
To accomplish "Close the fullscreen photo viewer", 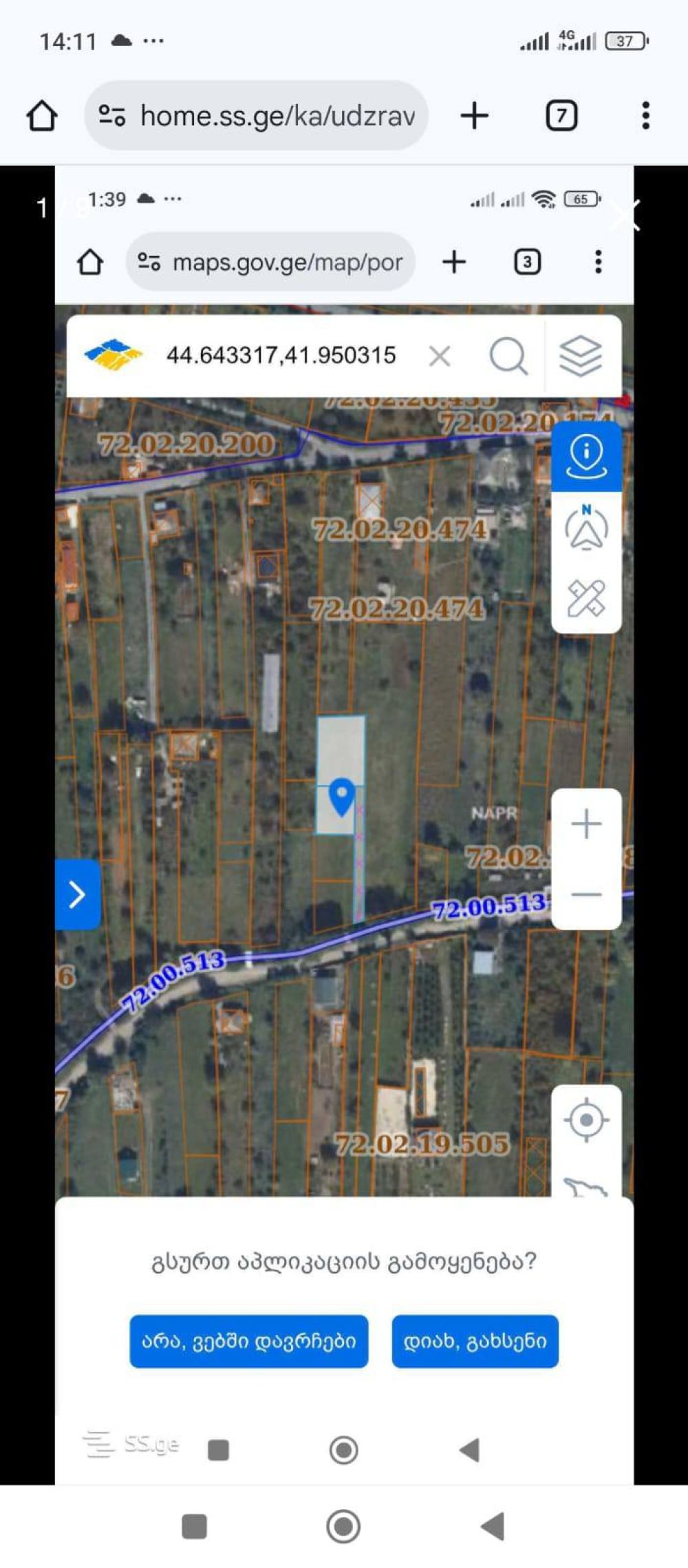I will (626, 215).
